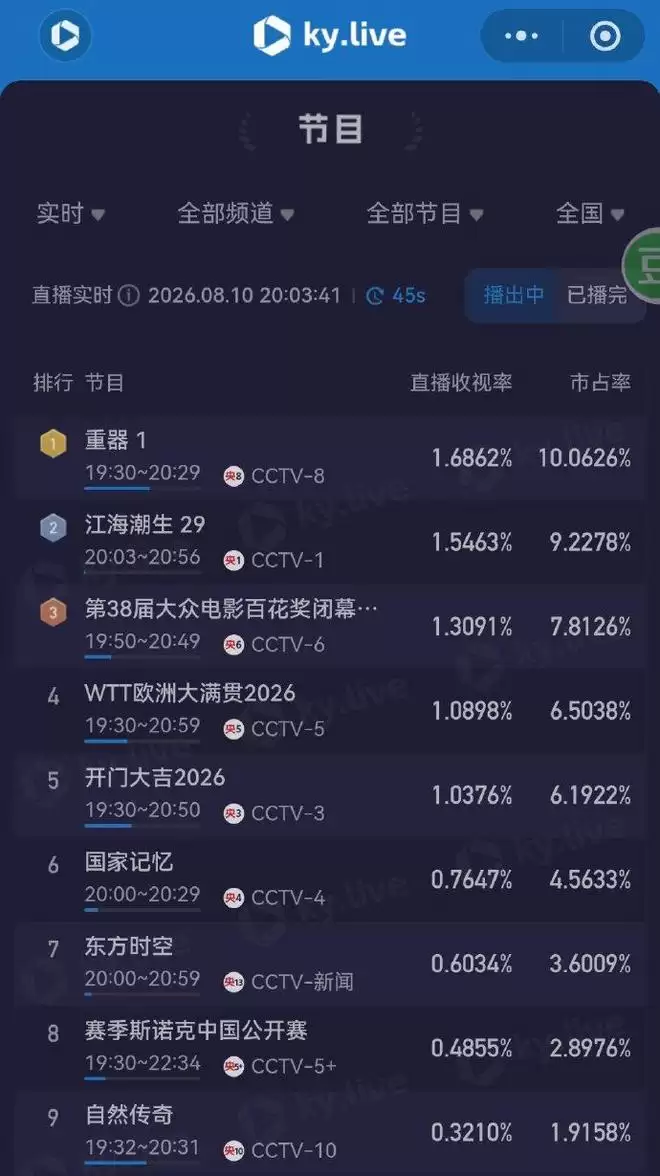View the 国家记忆 program row
Viewport: 660px width, 1176px height.
pos(330,879)
